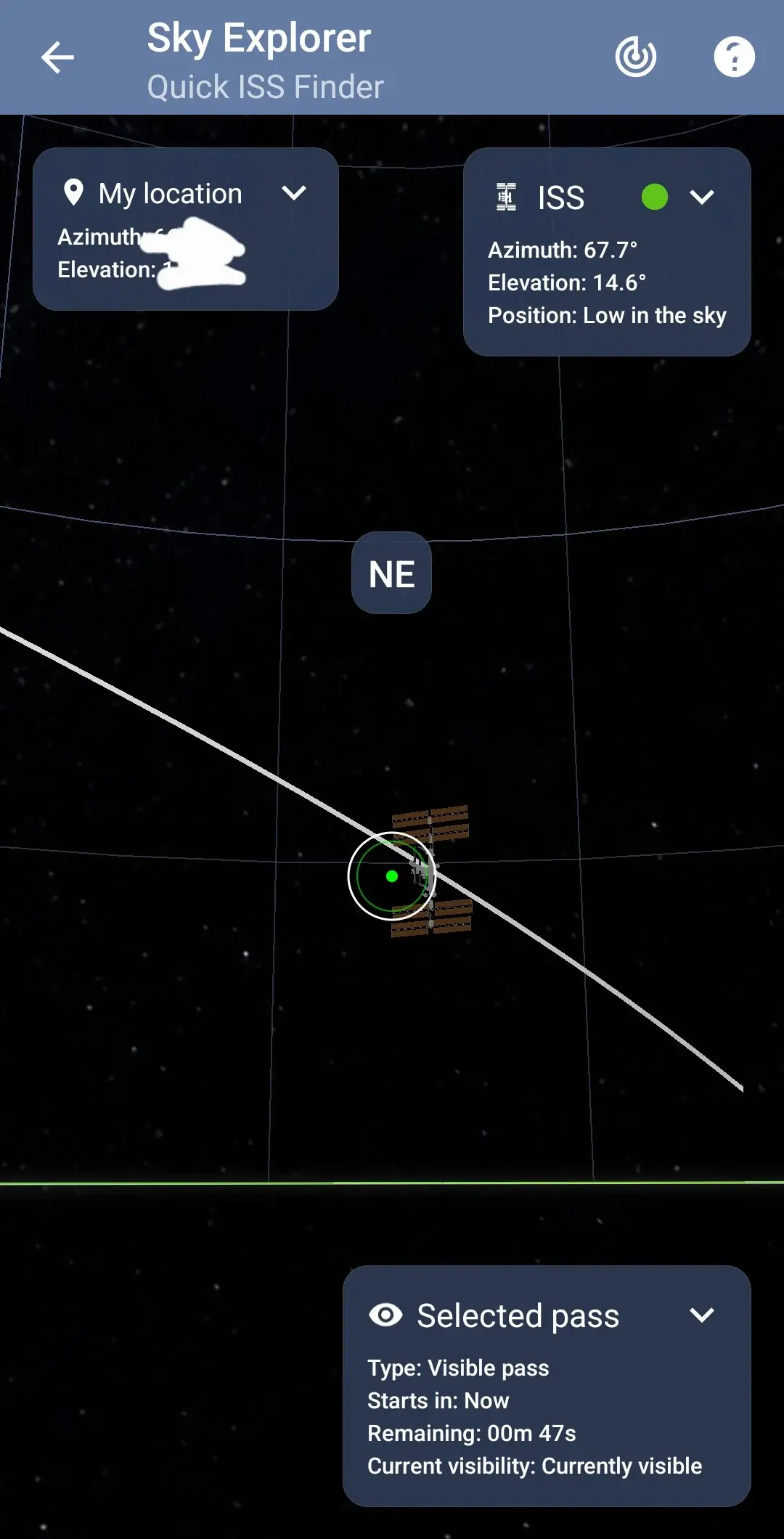Click the ISS label on the info card

point(560,197)
